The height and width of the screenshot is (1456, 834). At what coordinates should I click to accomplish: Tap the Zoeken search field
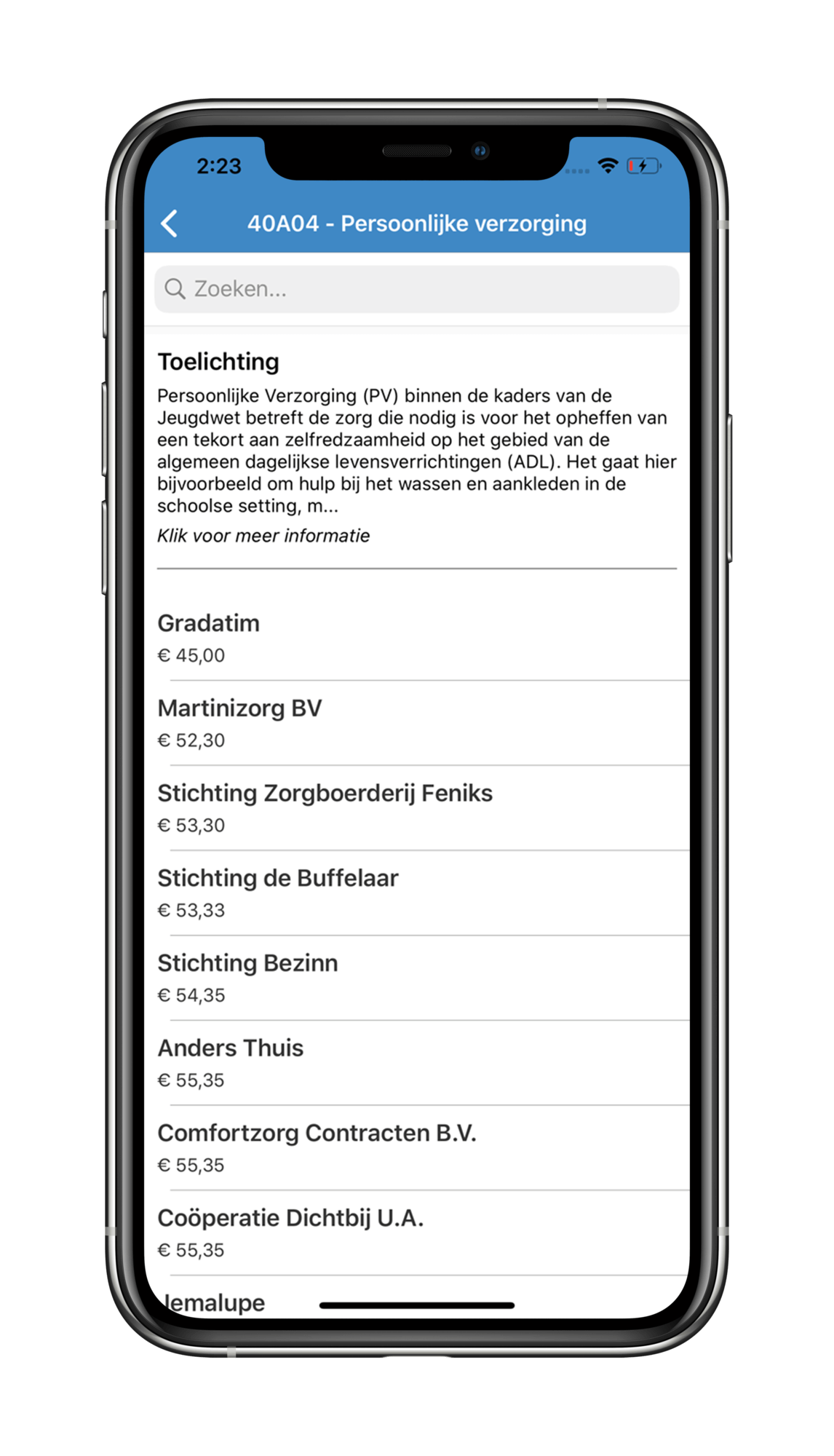[416, 289]
